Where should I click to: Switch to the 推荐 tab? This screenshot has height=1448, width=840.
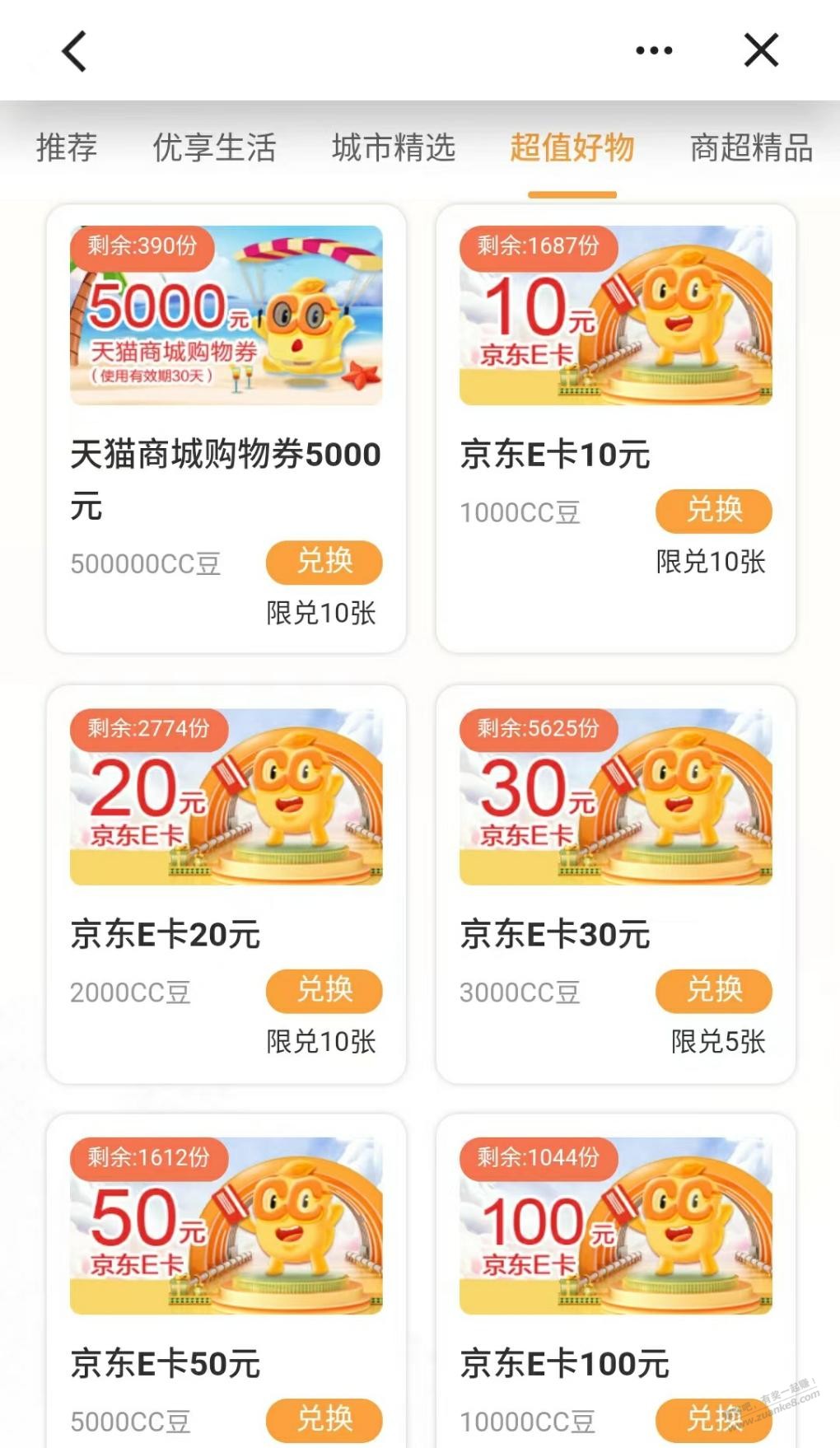(67, 148)
